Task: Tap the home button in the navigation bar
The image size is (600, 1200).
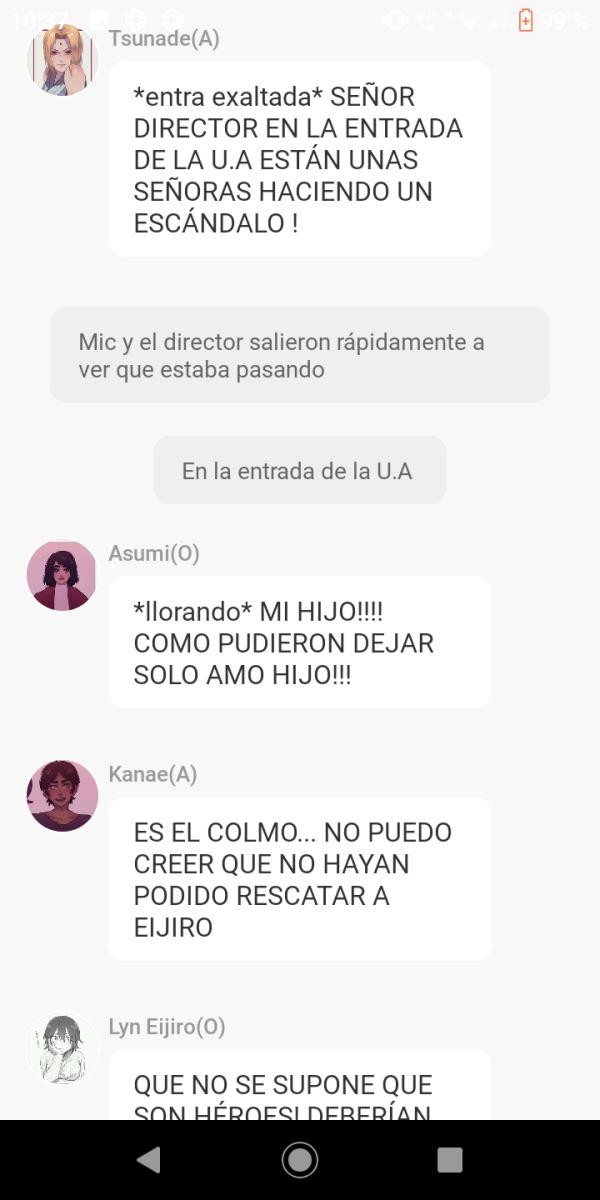Action: click(x=300, y=1159)
